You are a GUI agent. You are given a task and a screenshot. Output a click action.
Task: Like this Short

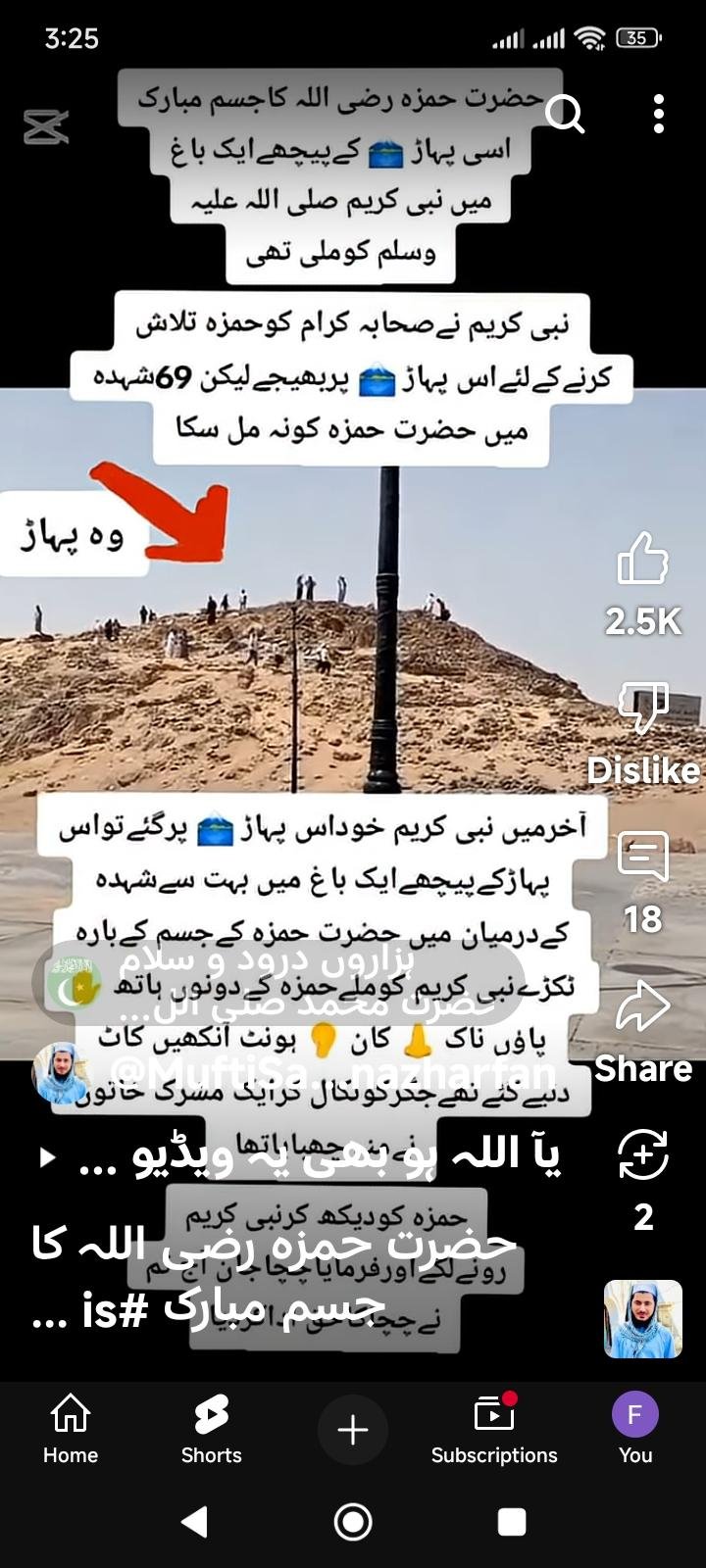(643, 560)
